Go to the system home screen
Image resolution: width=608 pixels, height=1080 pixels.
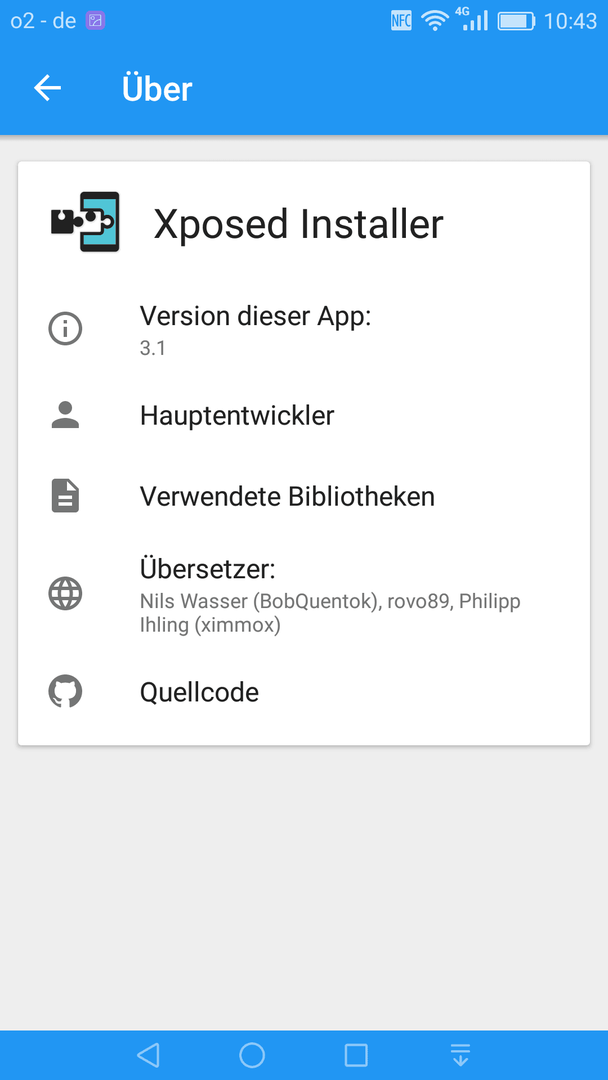coord(252,1055)
